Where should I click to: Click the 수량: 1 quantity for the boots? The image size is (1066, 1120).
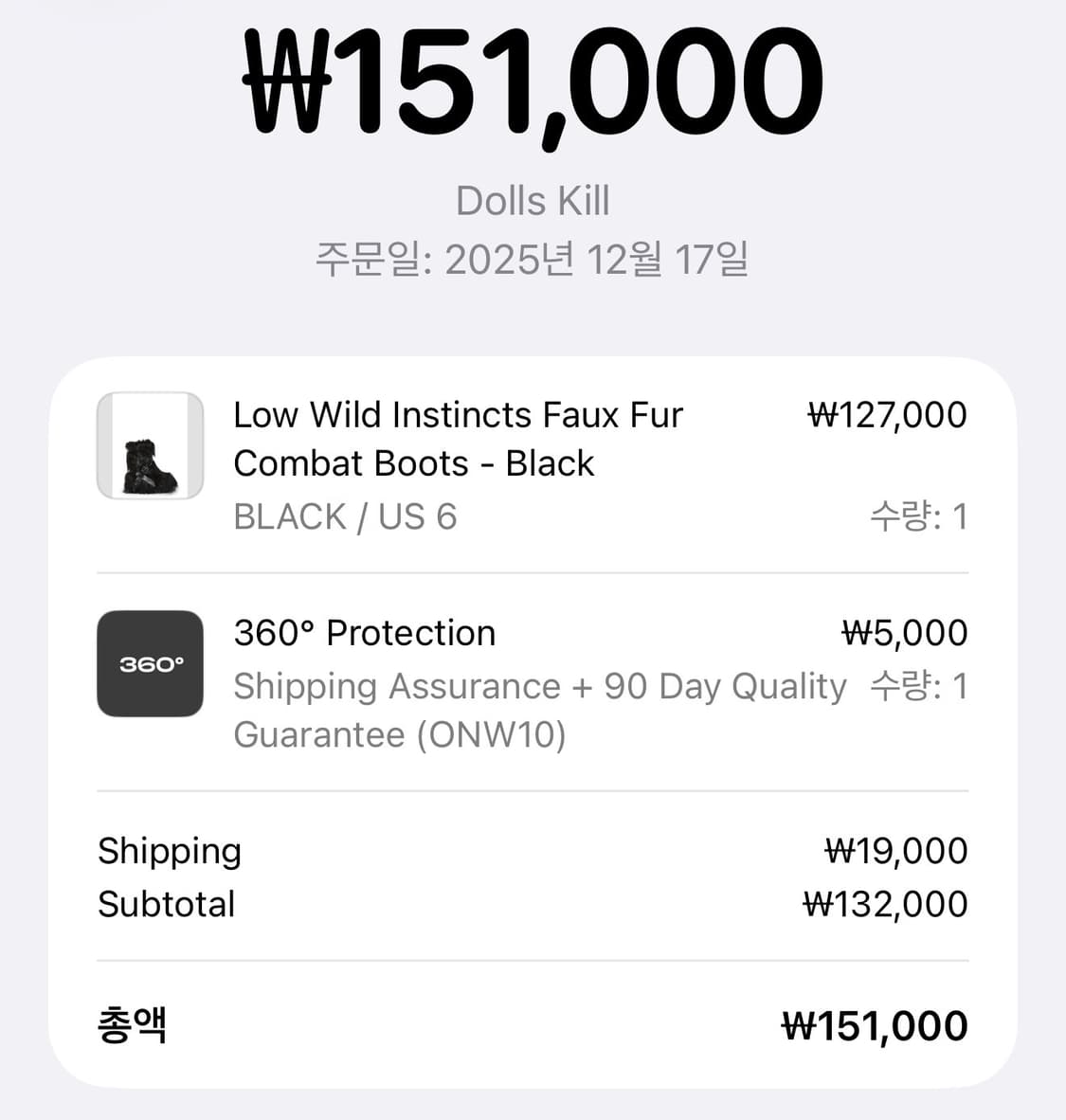point(918,516)
